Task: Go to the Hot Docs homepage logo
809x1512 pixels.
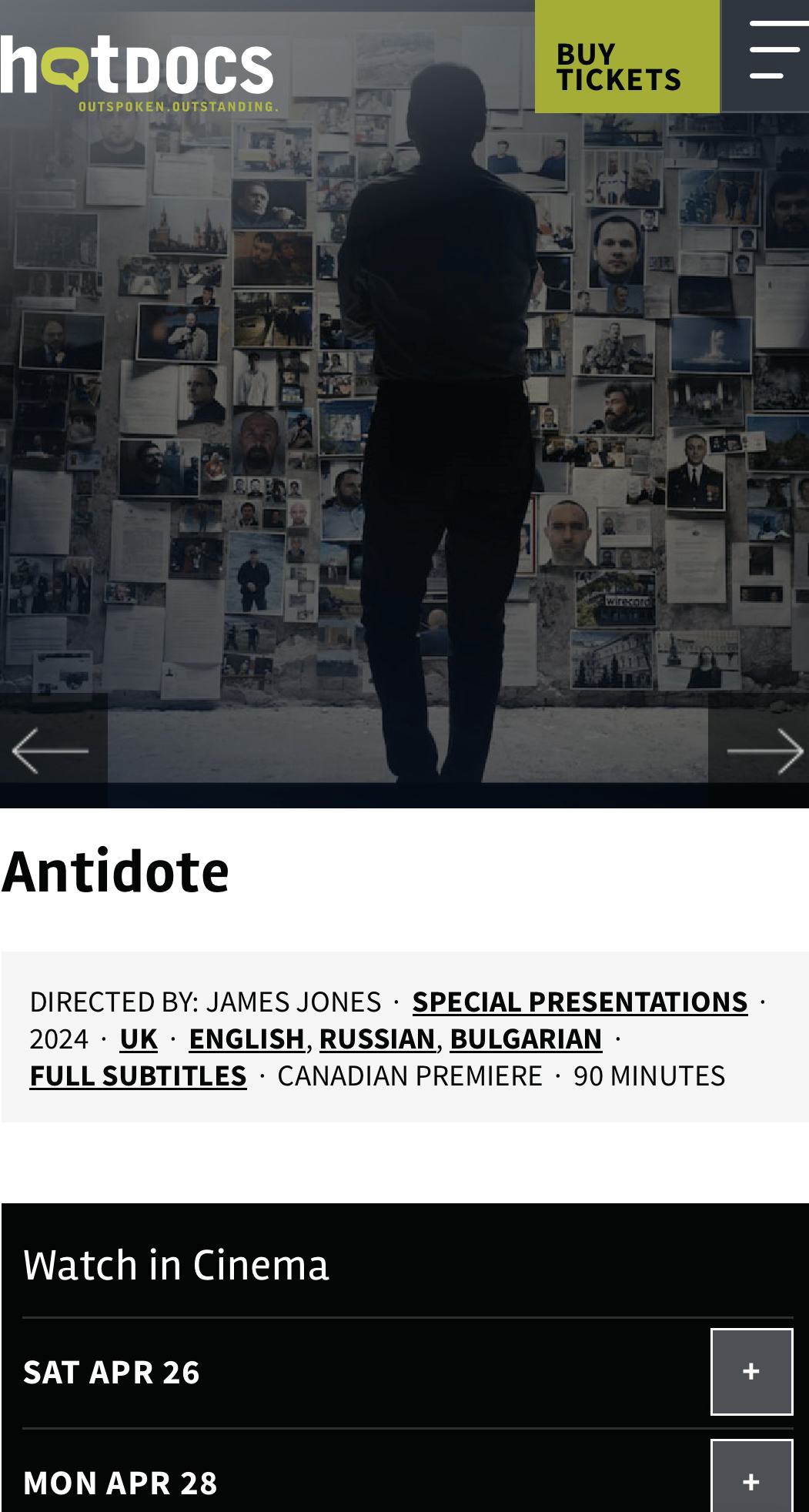Action: (139, 71)
